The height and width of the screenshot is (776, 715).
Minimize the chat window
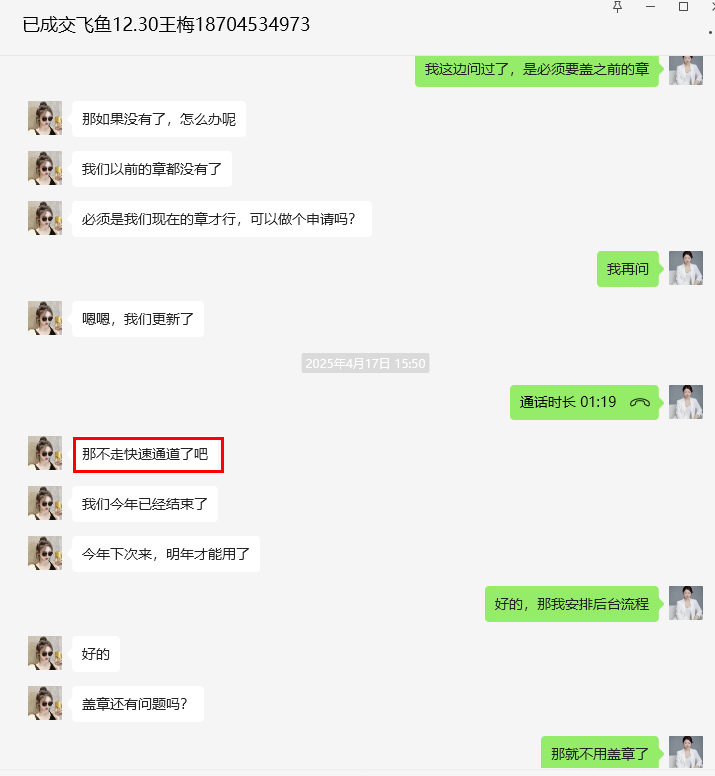click(651, 7)
